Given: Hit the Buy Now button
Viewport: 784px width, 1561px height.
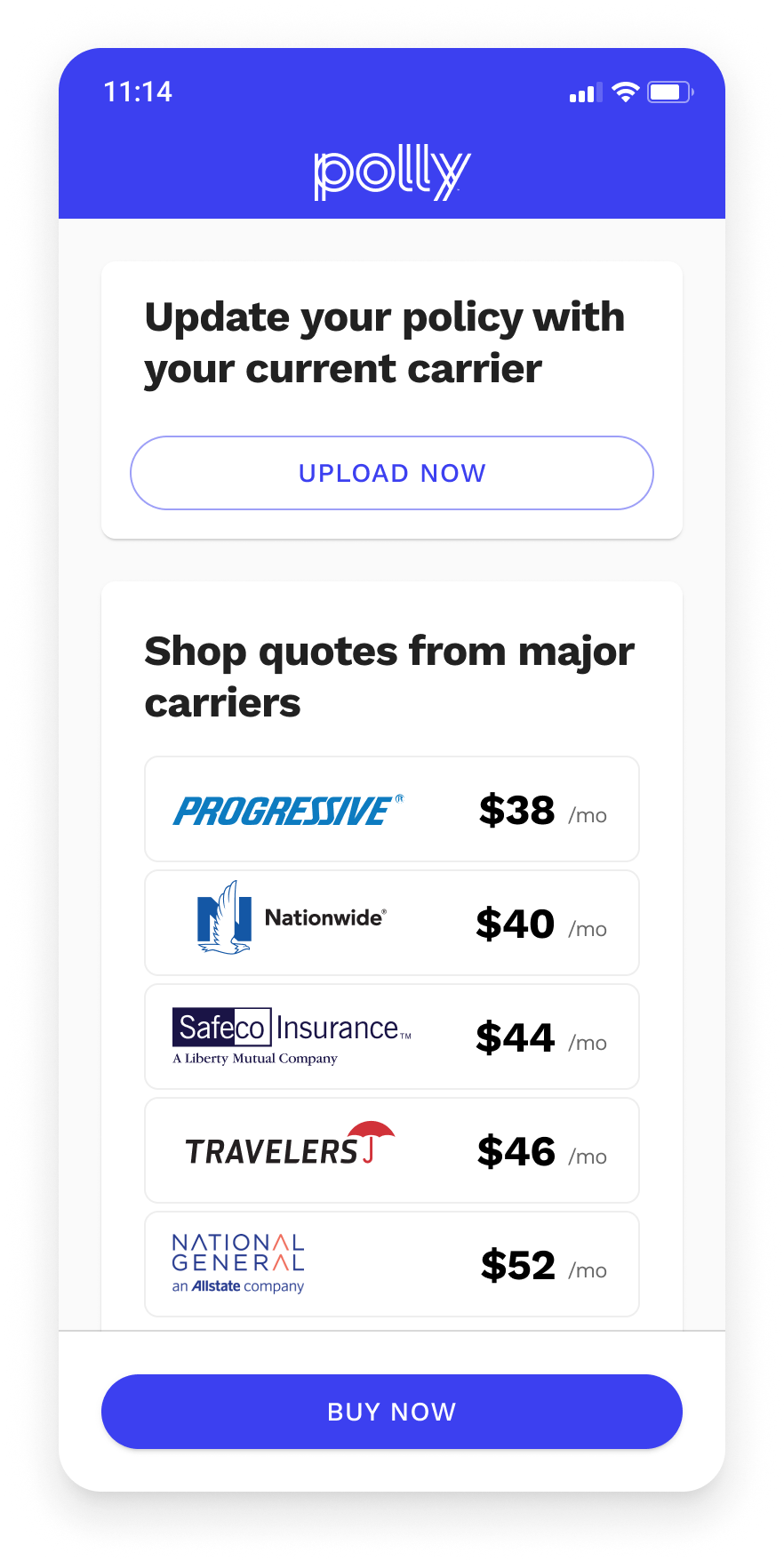Looking at the screenshot, I should tap(392, 1412).
